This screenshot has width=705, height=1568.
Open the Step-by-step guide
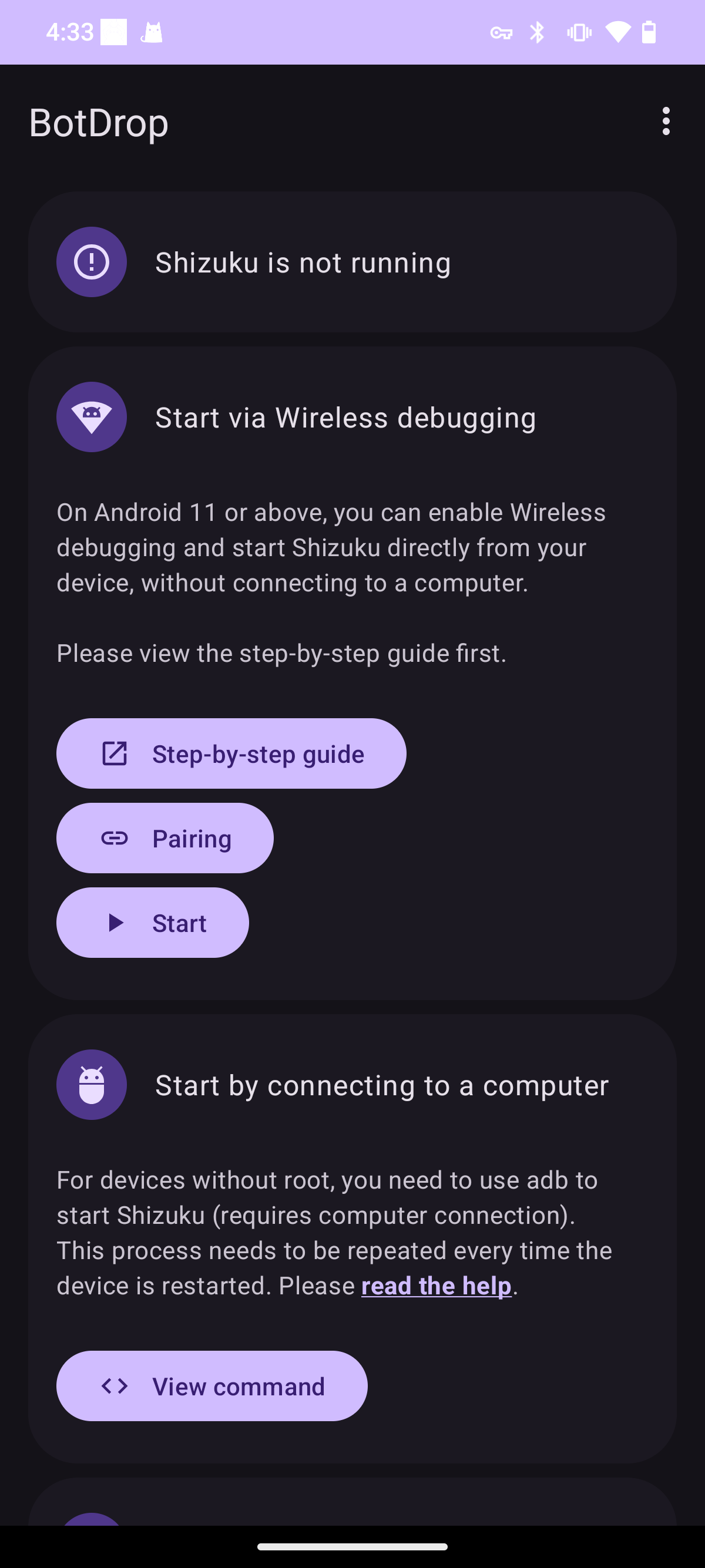(x=231, y=753)
